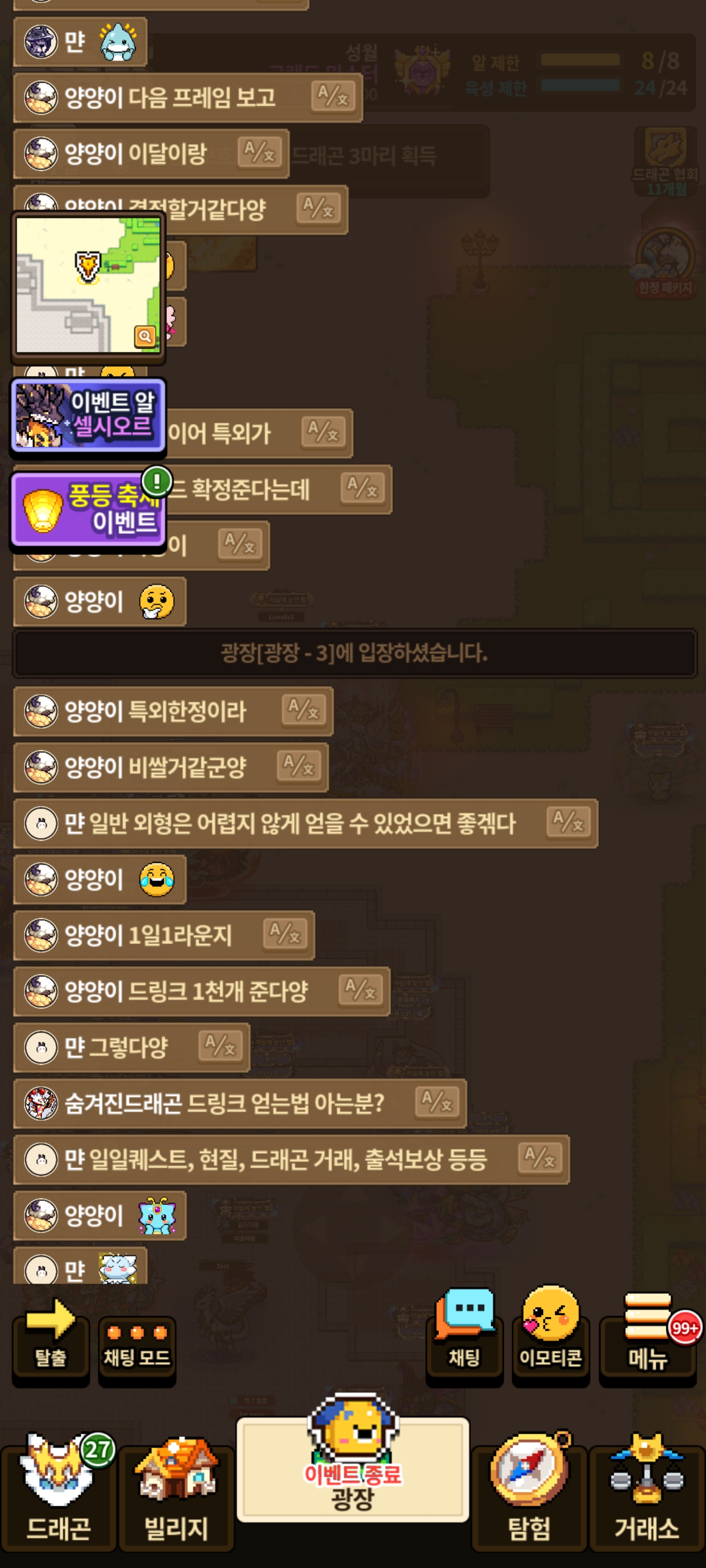Translate the message '양양이 1일1라운지'

coord(285,934)
